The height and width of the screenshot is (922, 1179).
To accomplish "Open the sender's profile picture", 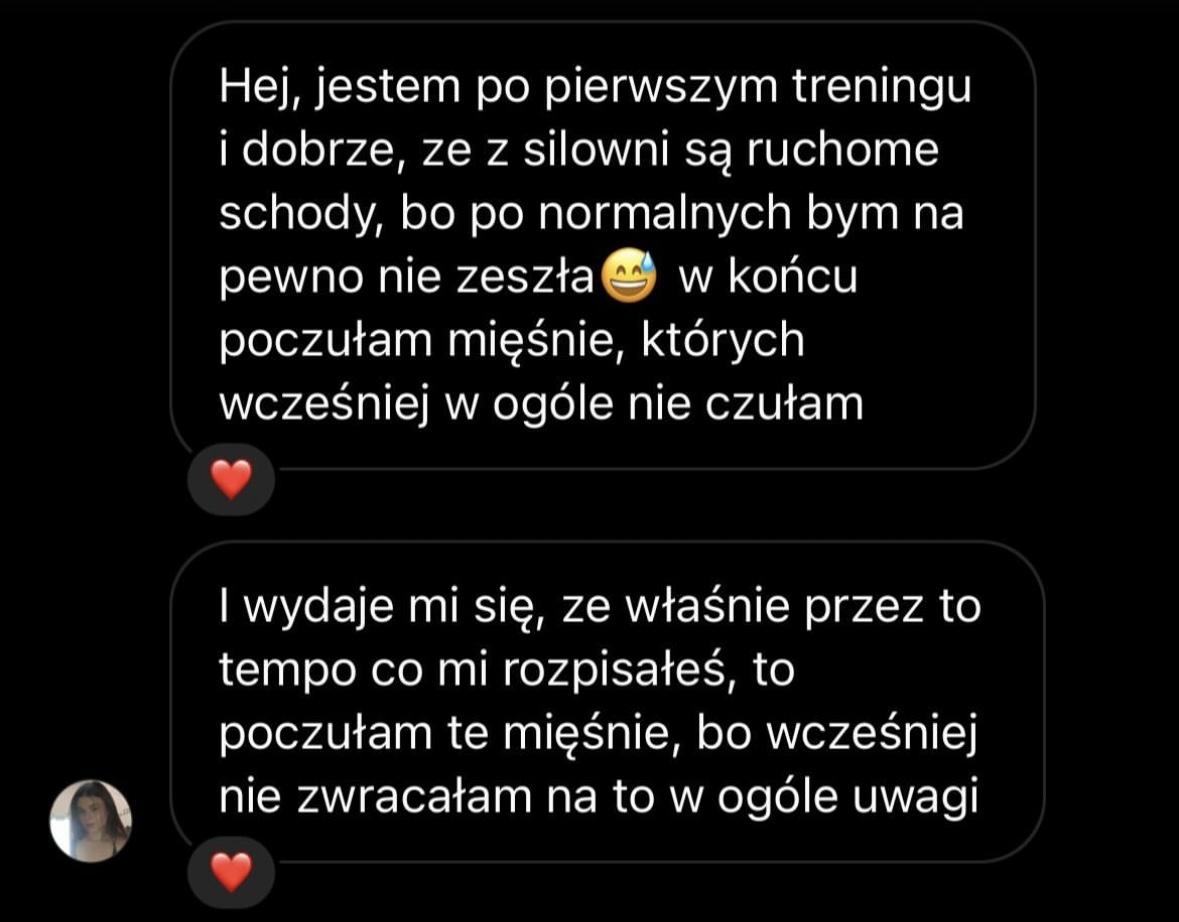I will click(91, 820).
